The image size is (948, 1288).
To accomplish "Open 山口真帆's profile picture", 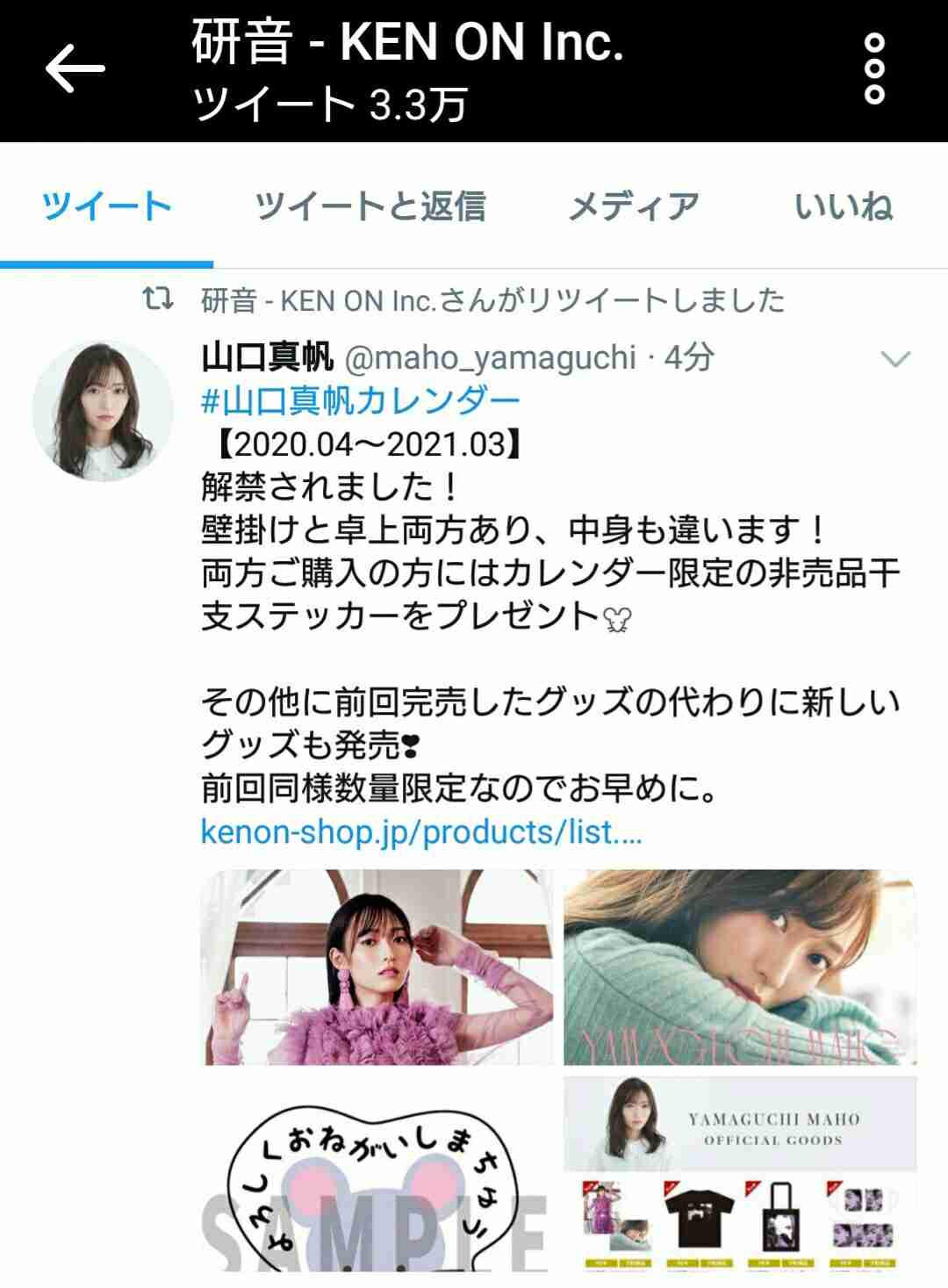I will click(x=103, y=411).
